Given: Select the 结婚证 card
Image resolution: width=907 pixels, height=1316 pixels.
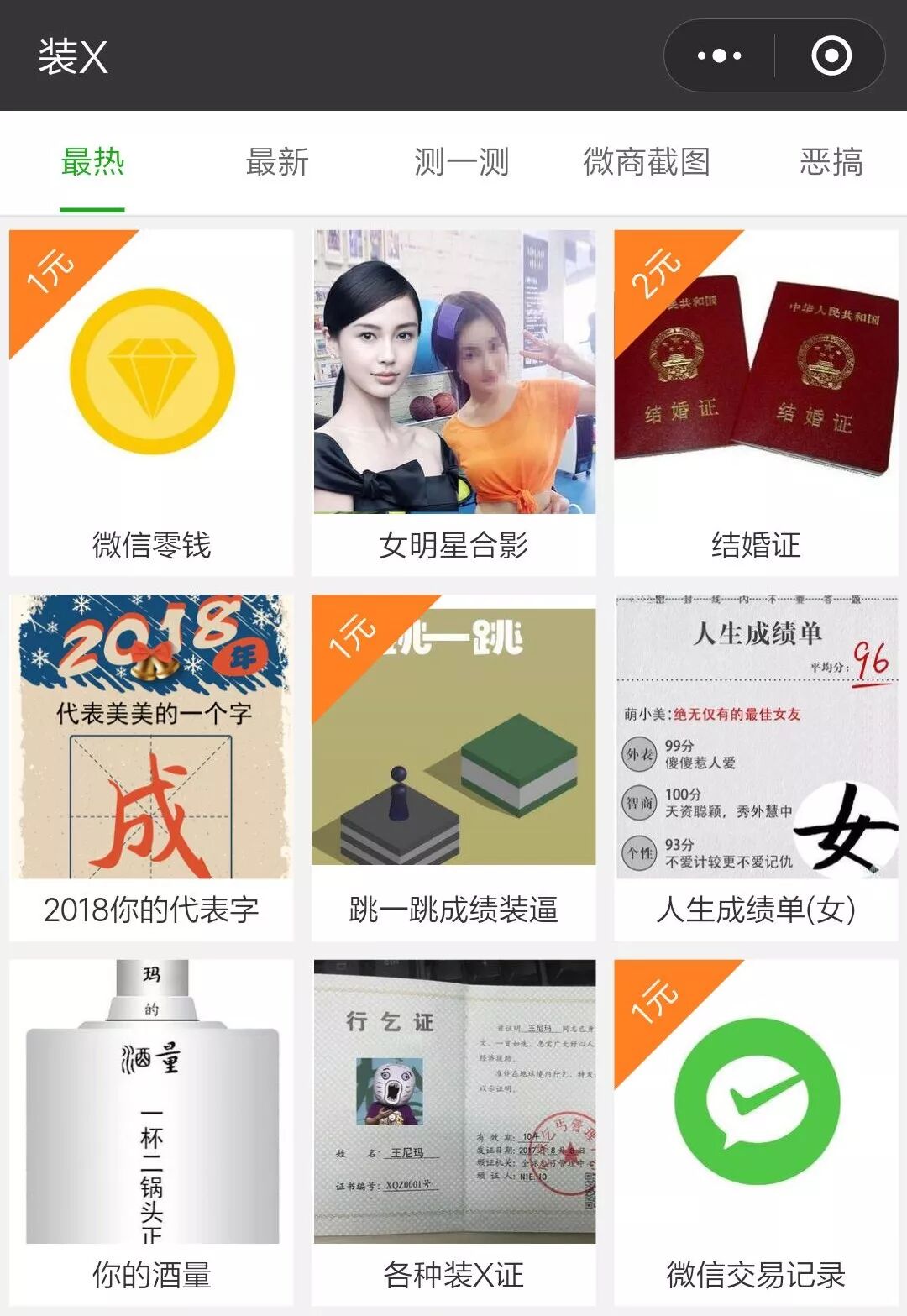Looking at the screenshot, I should (x=756, y=403).
